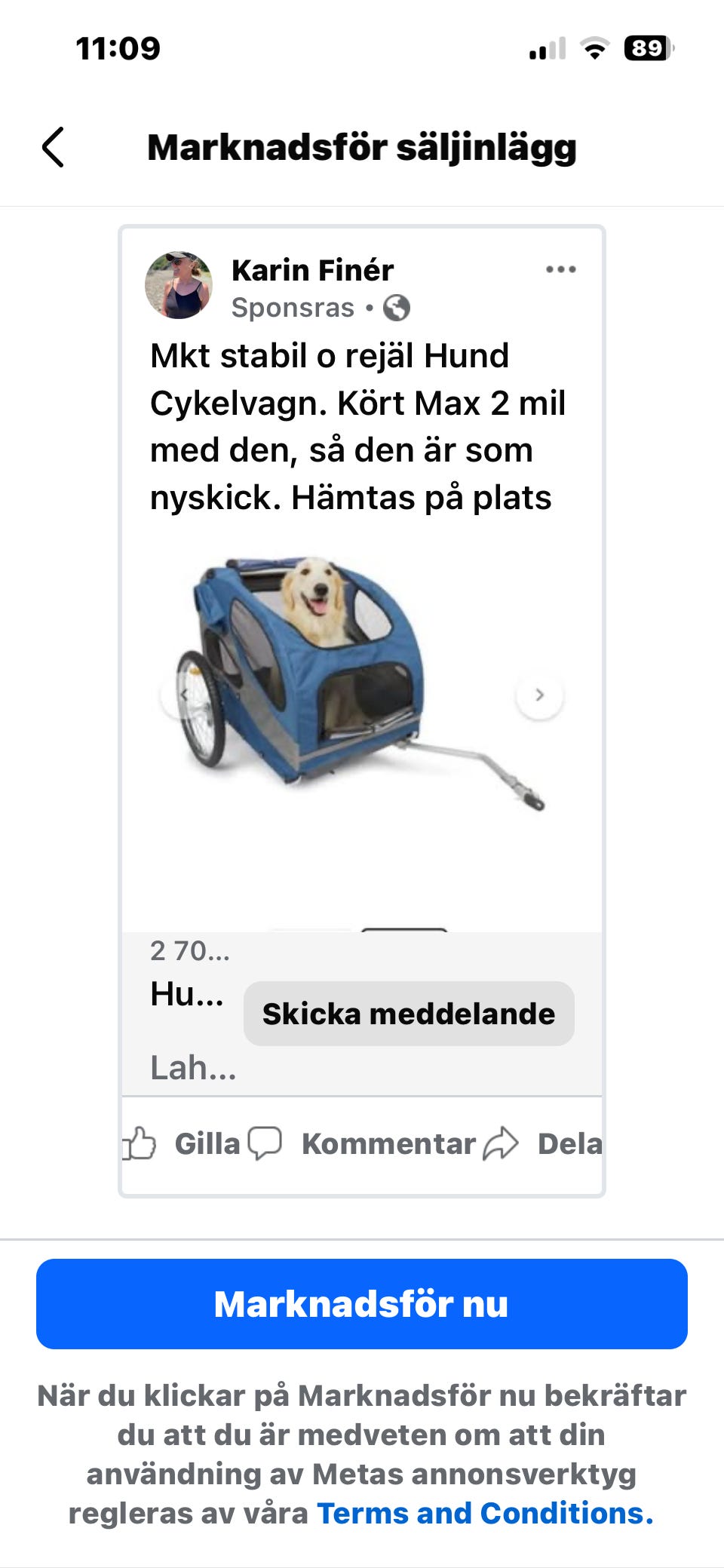Tap Kommentar under the ad preview

tap(362, 1143)
